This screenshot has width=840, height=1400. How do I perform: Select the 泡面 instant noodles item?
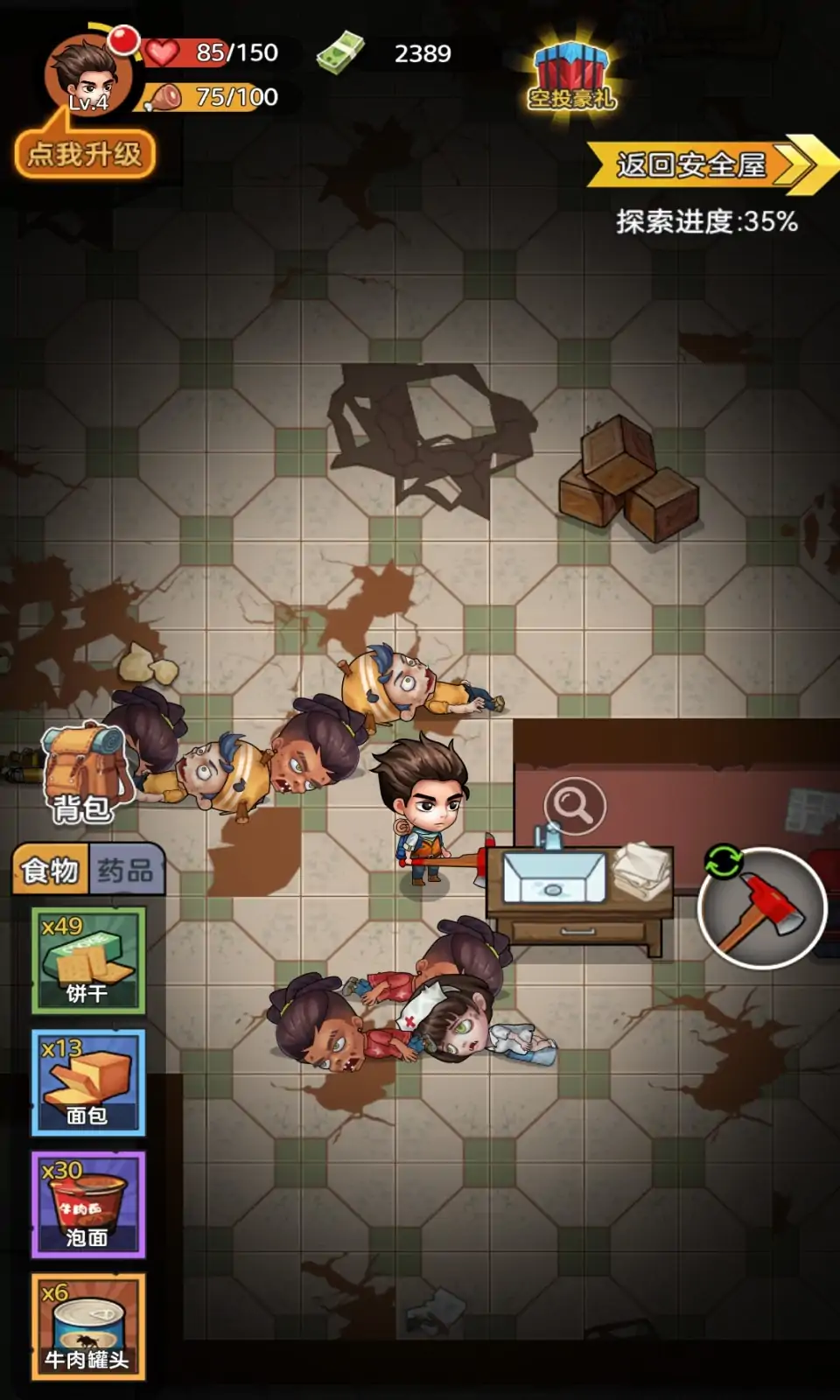tap(88, 1205)
